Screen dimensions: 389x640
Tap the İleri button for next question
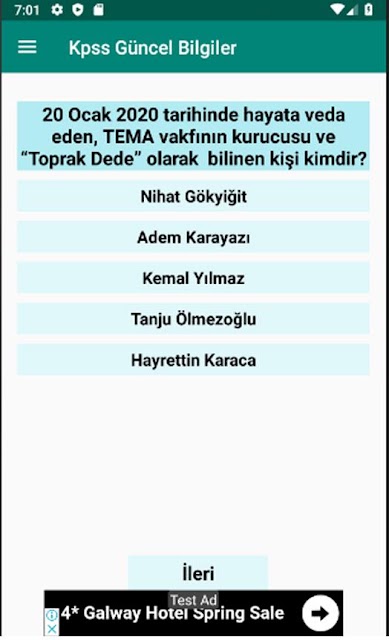198,573
